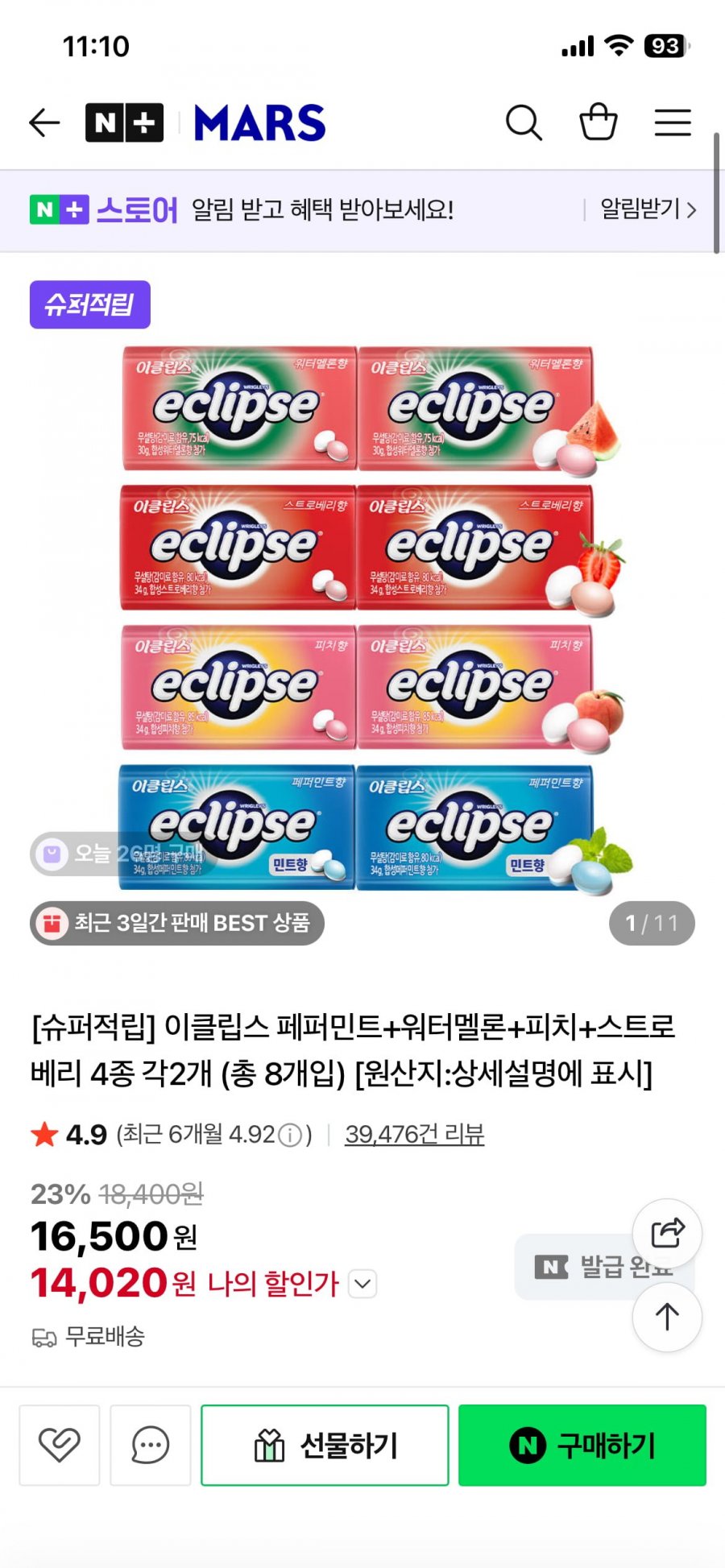725x1568 pixels.
Task: Open the hamburger menu icon
Action: 673,122
